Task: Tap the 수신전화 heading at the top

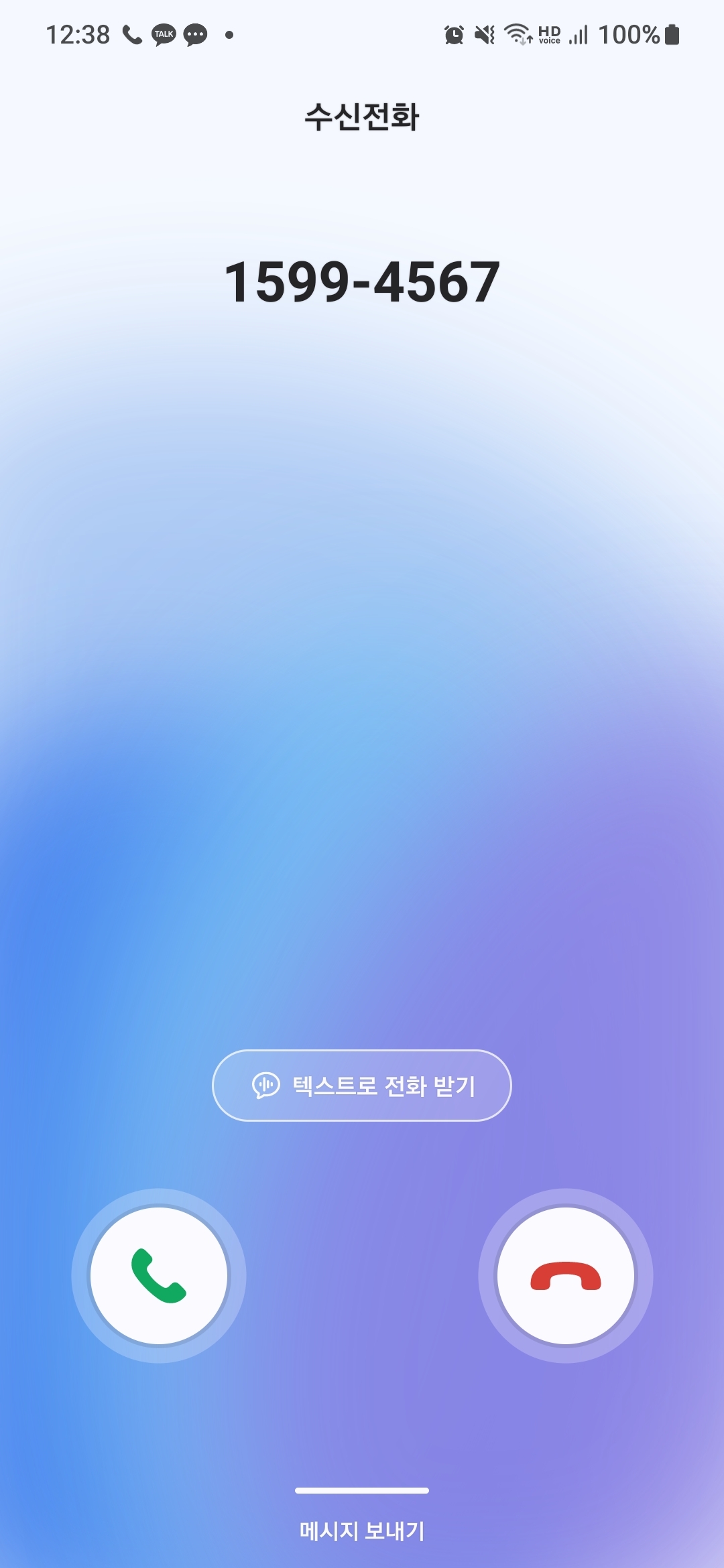Action: point(362,117)
